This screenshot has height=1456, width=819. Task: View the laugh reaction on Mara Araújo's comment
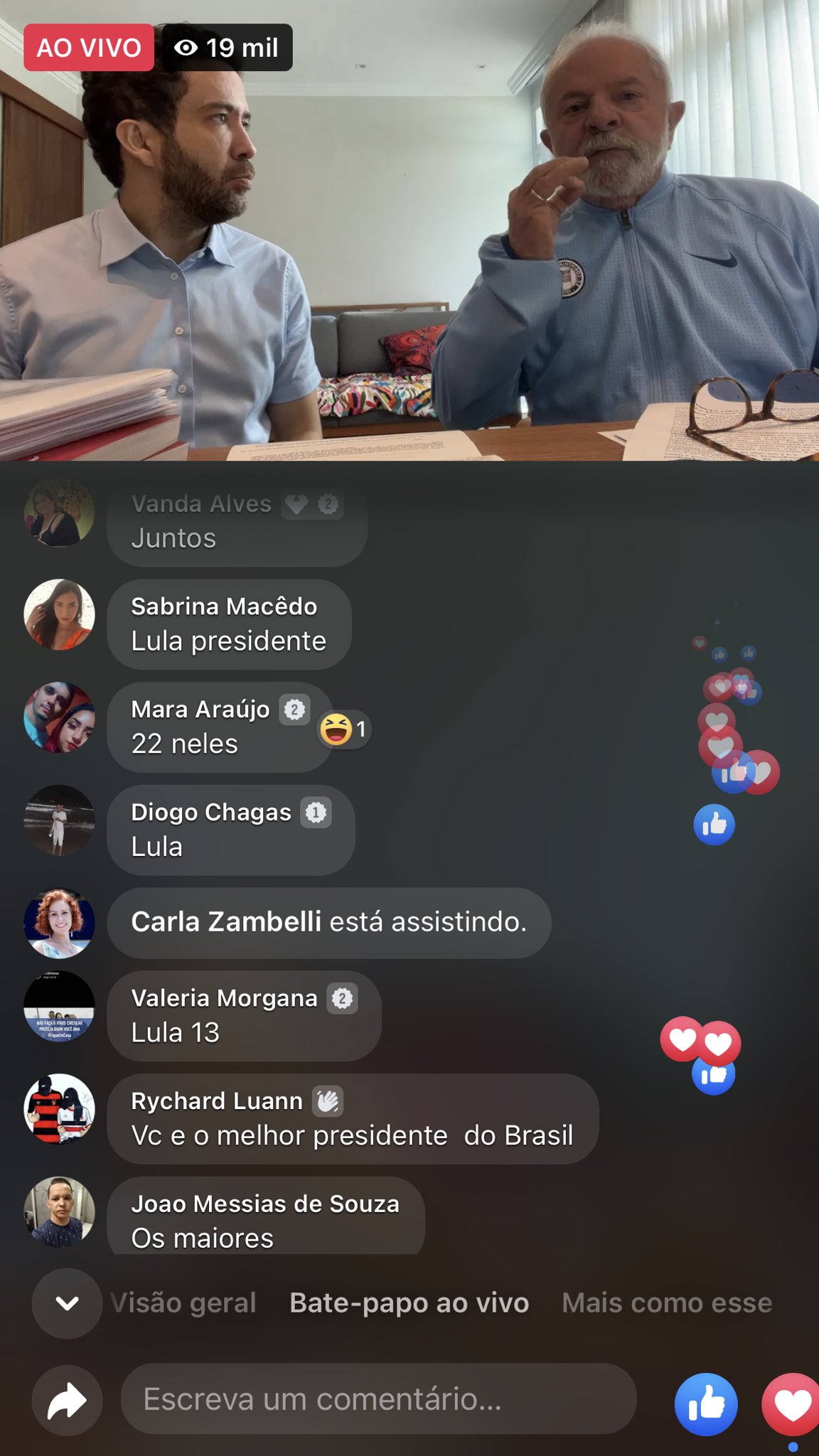tap(343, 729)
